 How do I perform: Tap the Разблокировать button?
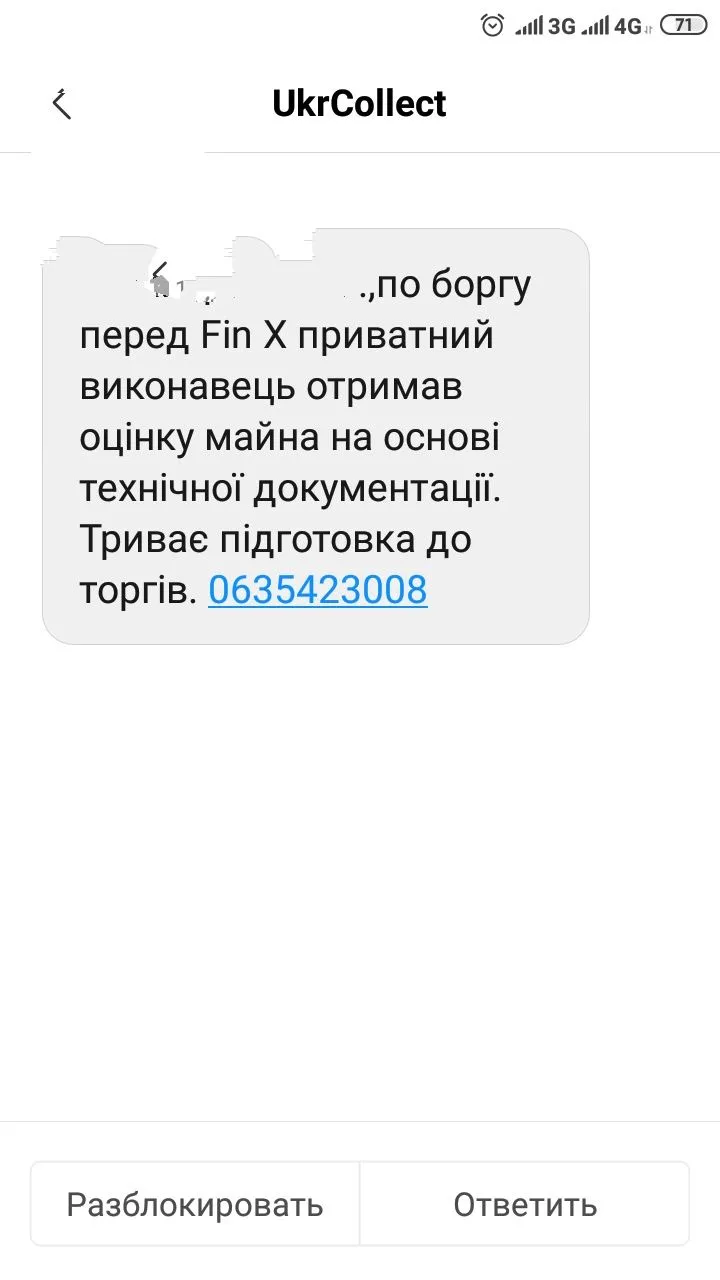tap(195, 1205)
